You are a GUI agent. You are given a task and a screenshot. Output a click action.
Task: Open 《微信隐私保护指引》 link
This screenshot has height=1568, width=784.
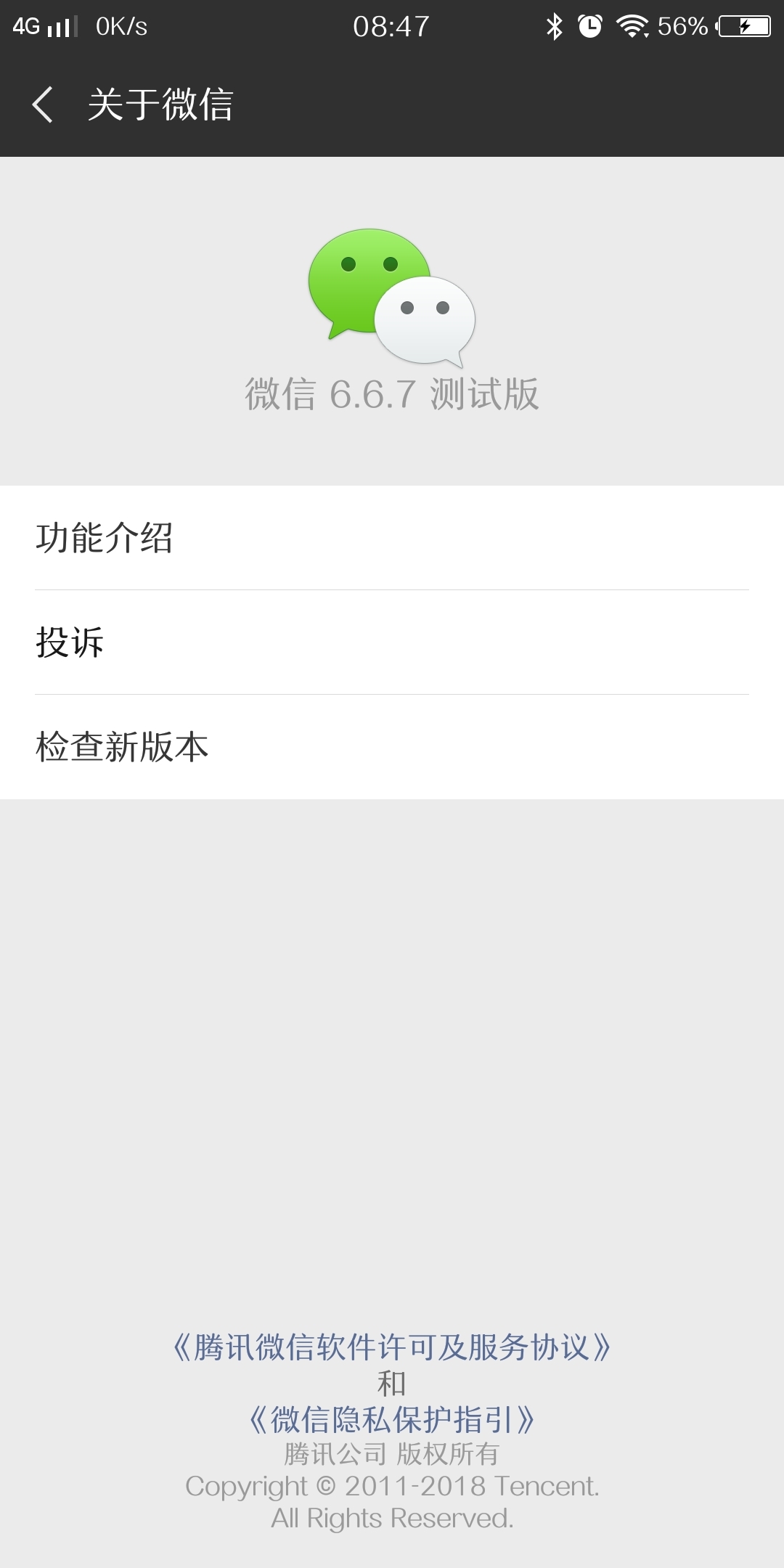[x=392, y=1420]
